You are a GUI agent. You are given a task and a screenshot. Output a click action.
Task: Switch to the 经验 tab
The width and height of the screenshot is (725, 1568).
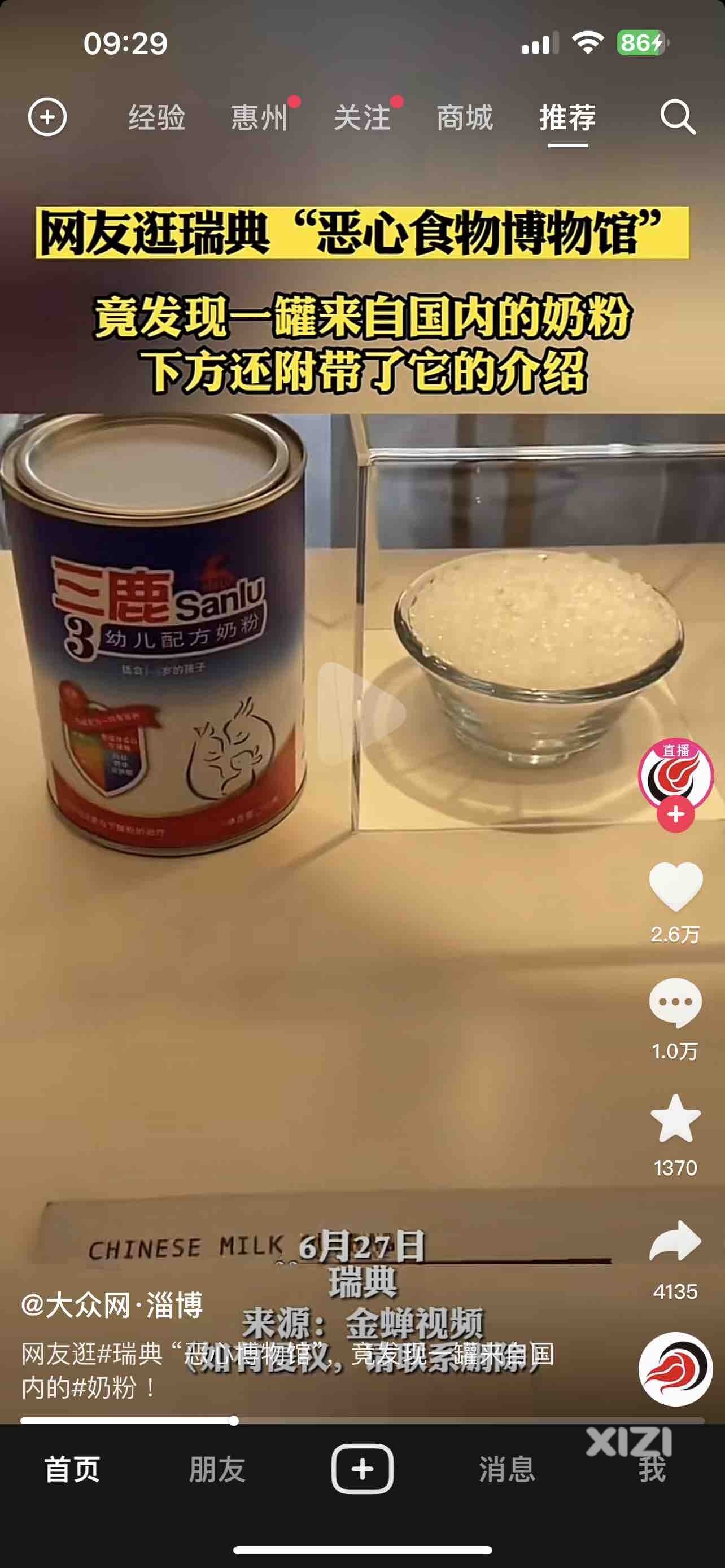[156, 117]
